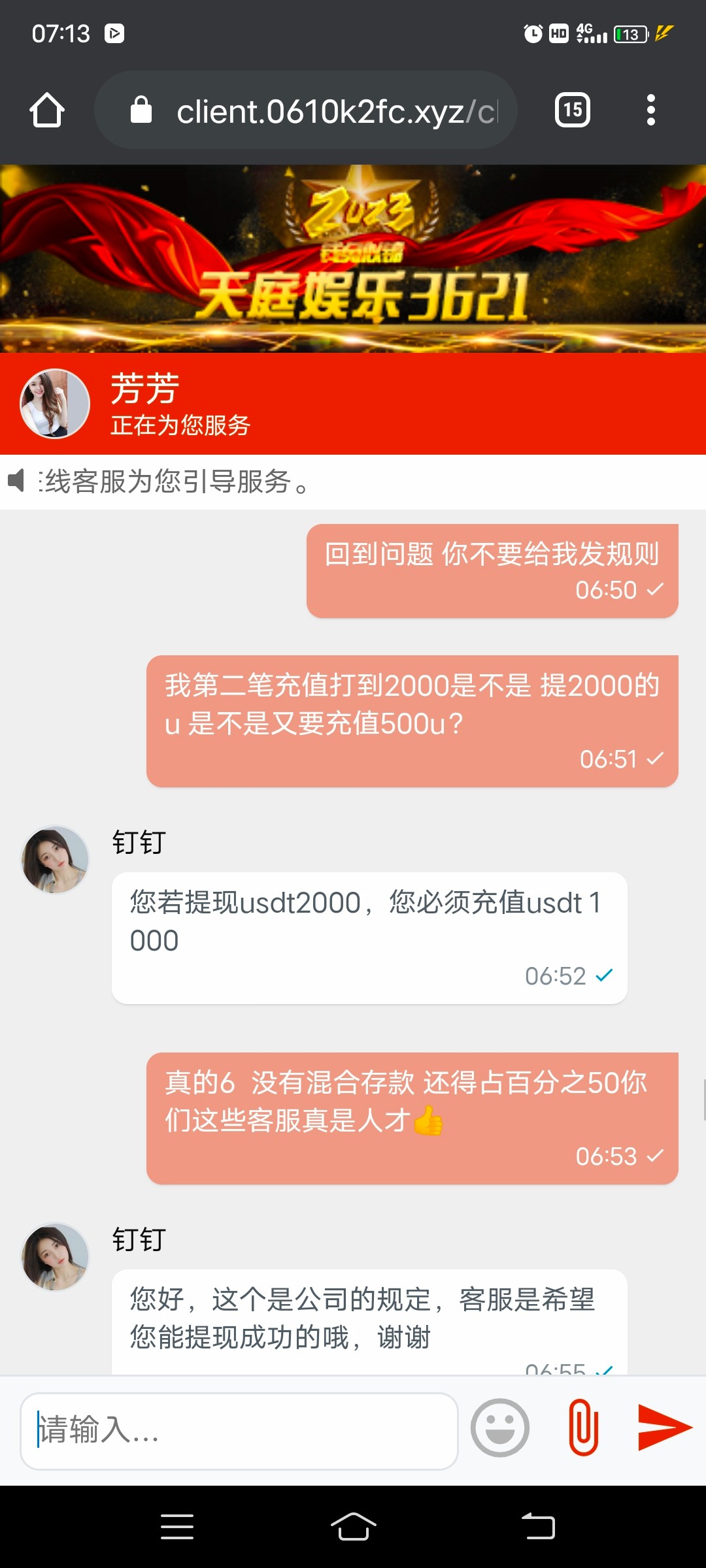Open the browser tab switcher showing 15 tabs
This screenshot has width=706, height=1568.
[571, 110]
